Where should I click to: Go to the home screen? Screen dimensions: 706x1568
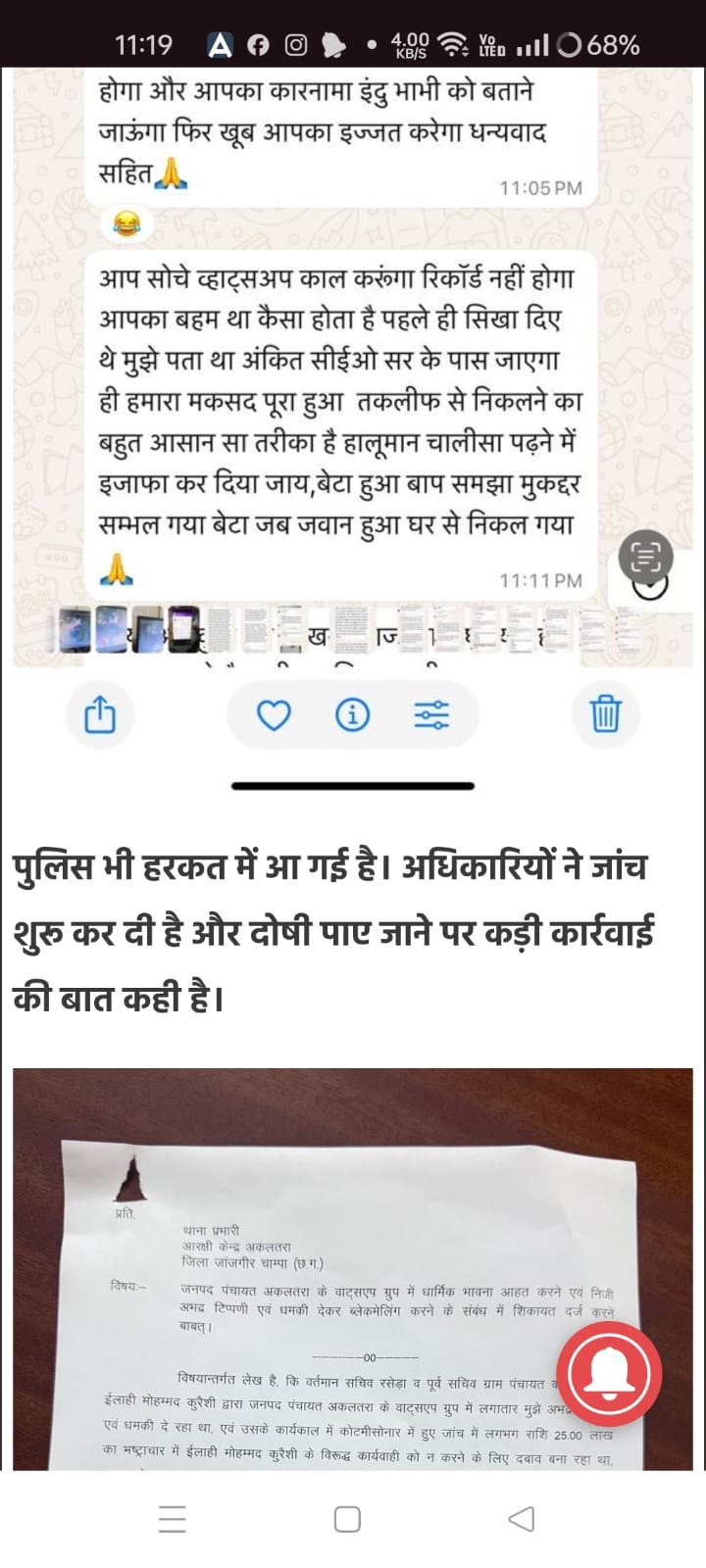(x=347, y=1519)
